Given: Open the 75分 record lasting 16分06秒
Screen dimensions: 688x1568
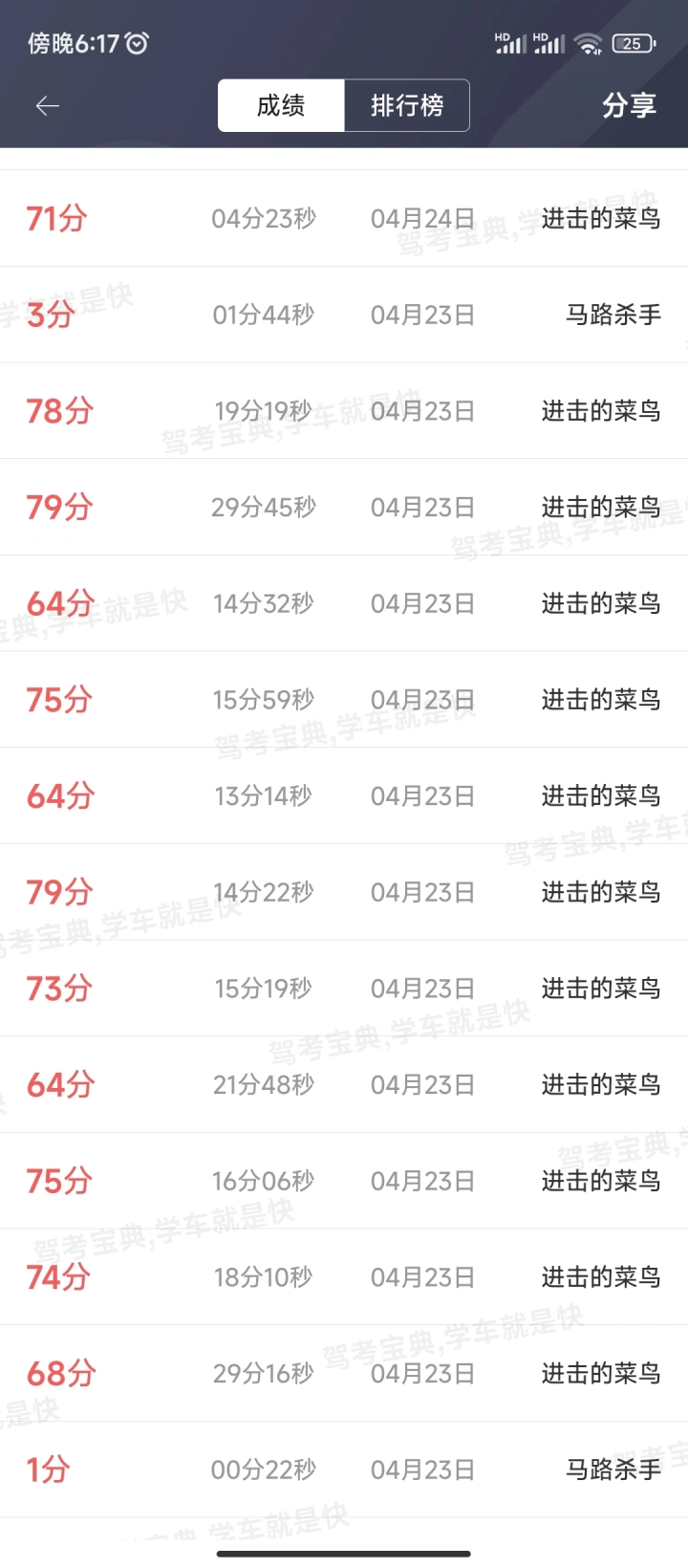Looking at the screenshot, I should pyautogui.click(x=344, y=1181).
